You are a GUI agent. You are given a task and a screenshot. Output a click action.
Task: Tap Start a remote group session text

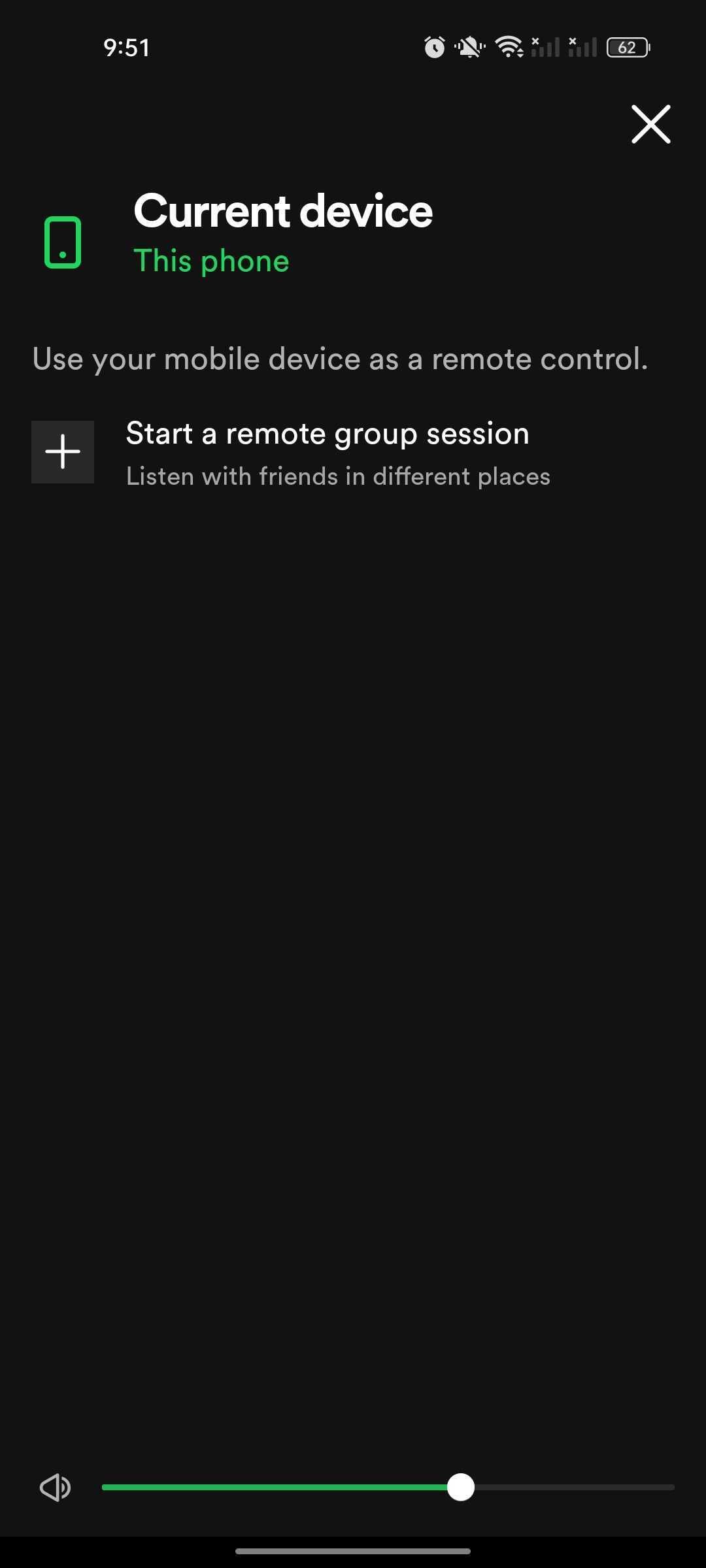(328, 433)
